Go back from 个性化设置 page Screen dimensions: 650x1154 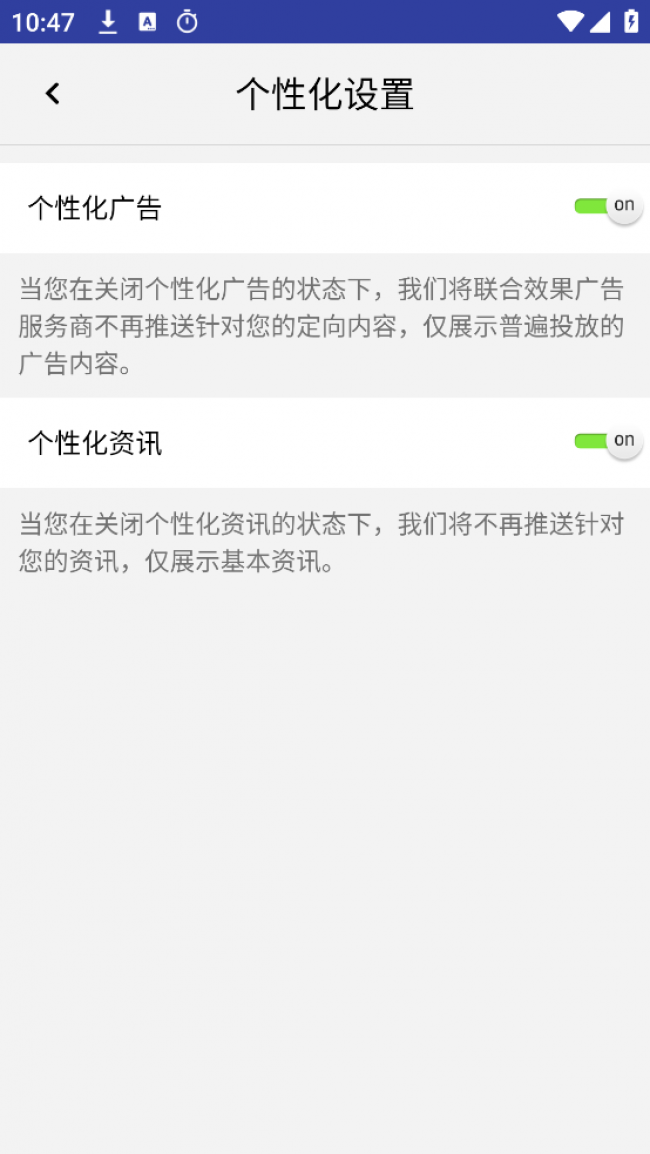pos(53,94)
